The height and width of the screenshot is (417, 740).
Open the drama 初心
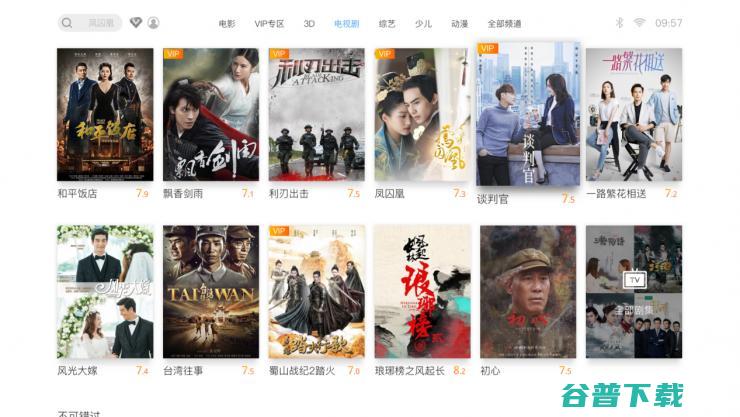[x=528, y=291]
